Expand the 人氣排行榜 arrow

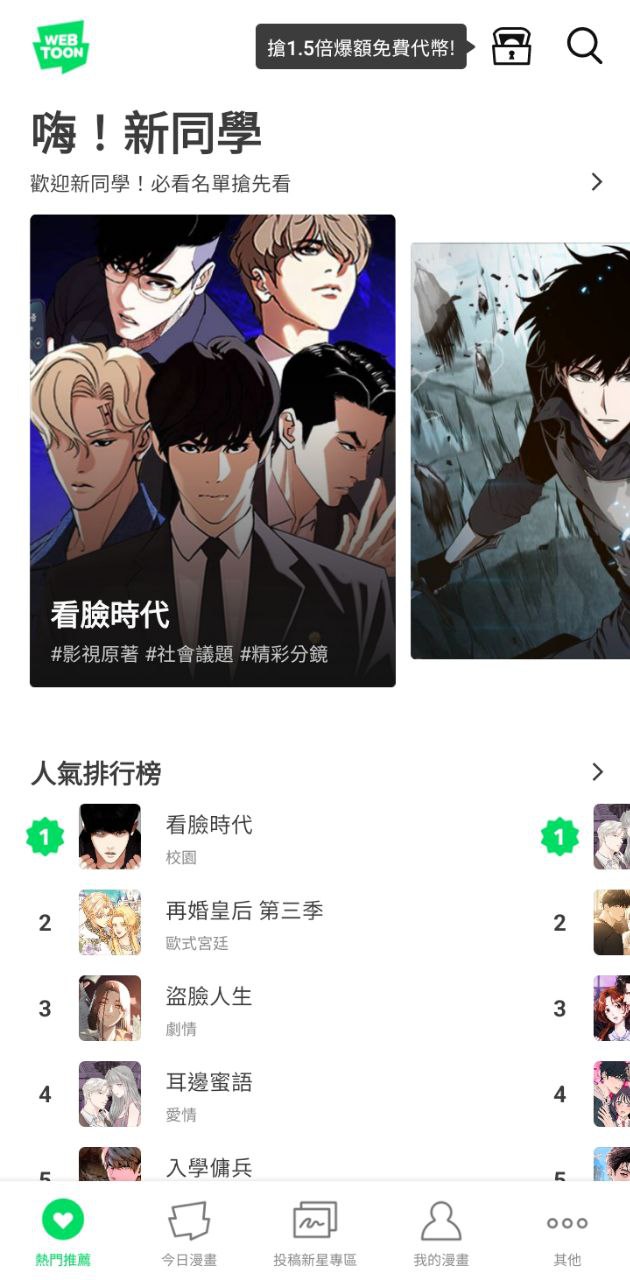point(597,772)
